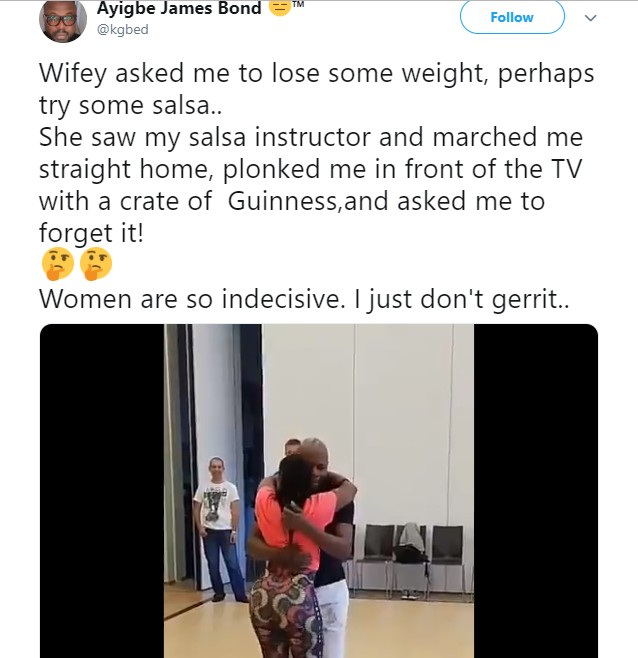Play the salsa video in the tweet

[318, 490]
